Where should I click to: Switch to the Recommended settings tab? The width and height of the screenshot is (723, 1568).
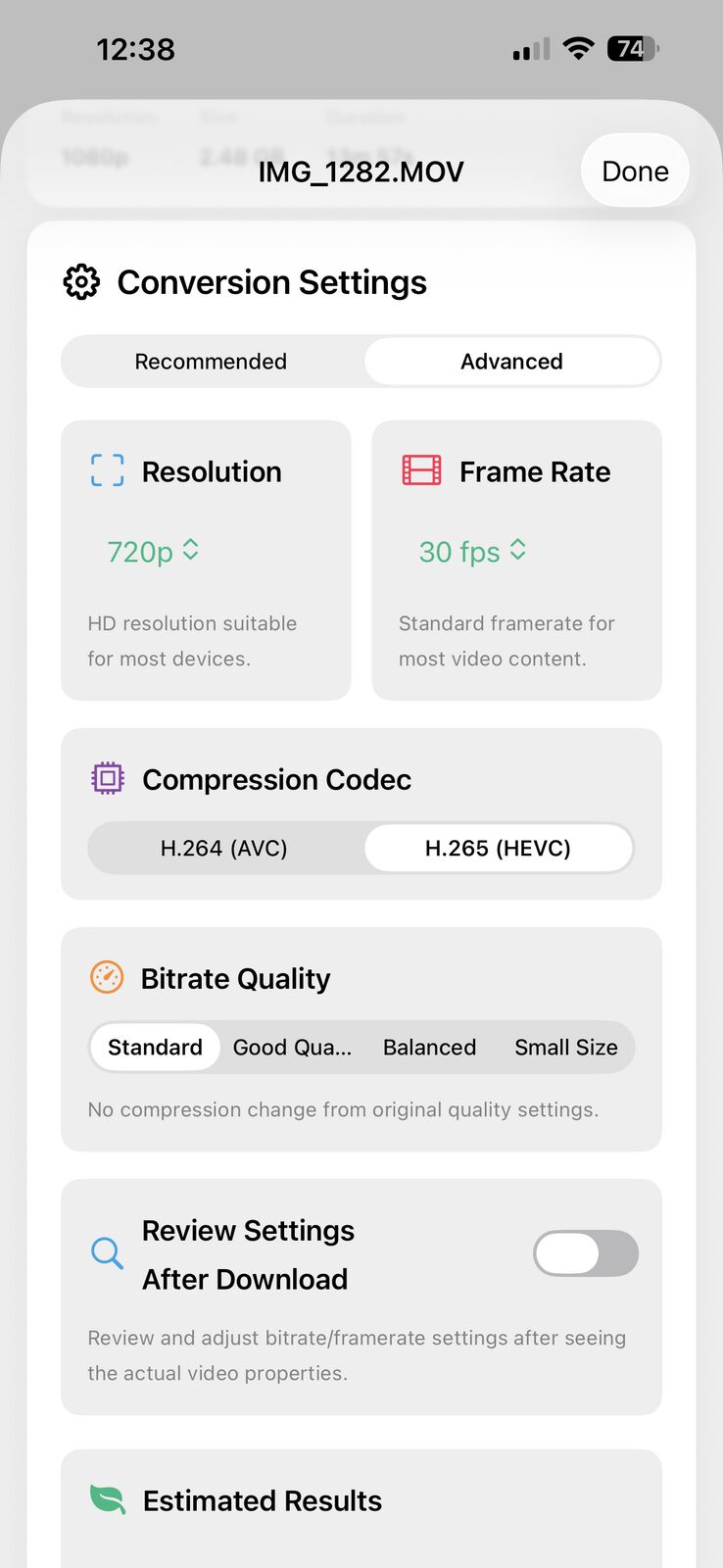pyautogui.click(x=211, y=362)
